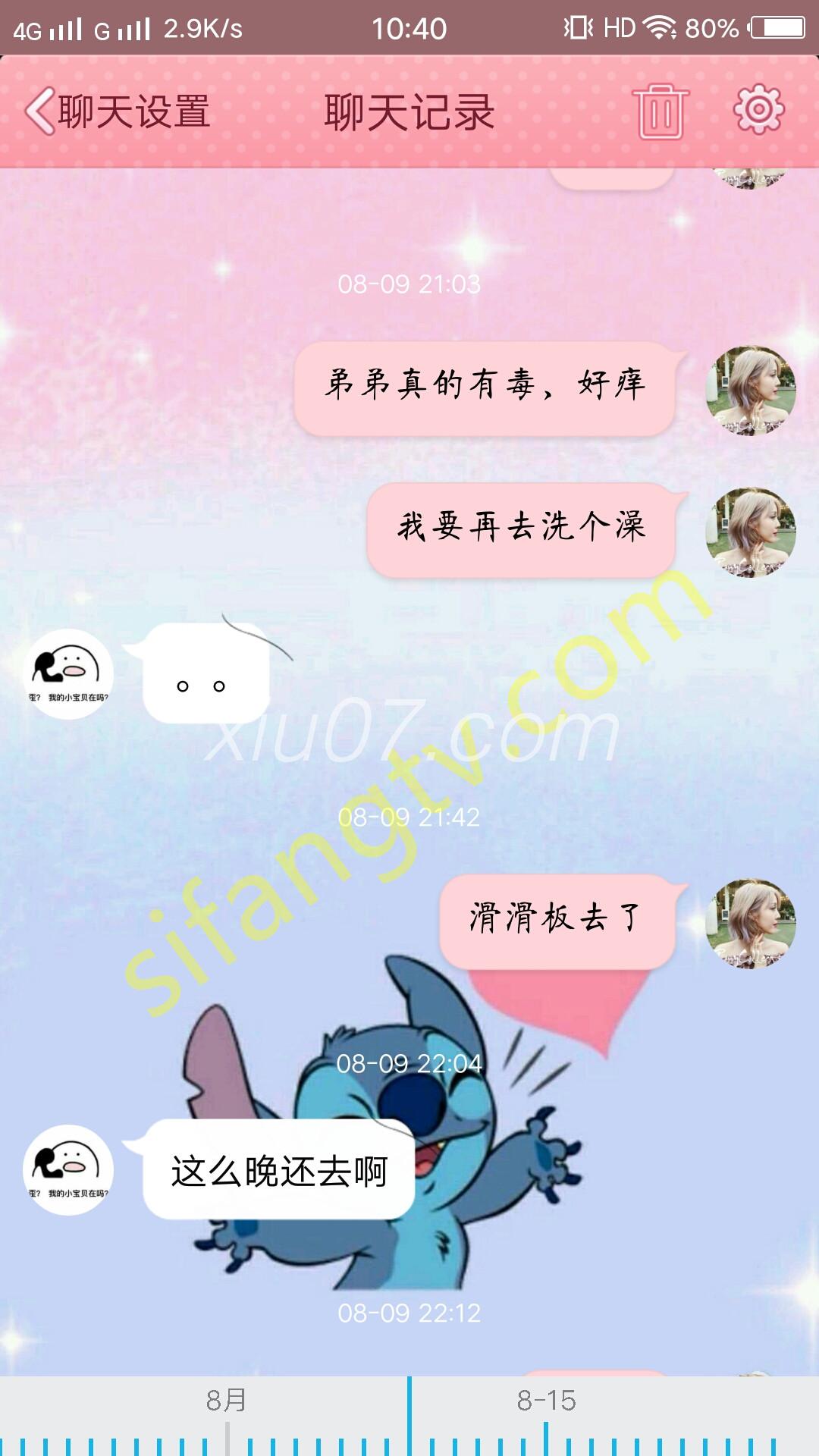Delete chat records with trash icon
This screenshot has width=819, height=1456.
[x=661, y=111]
